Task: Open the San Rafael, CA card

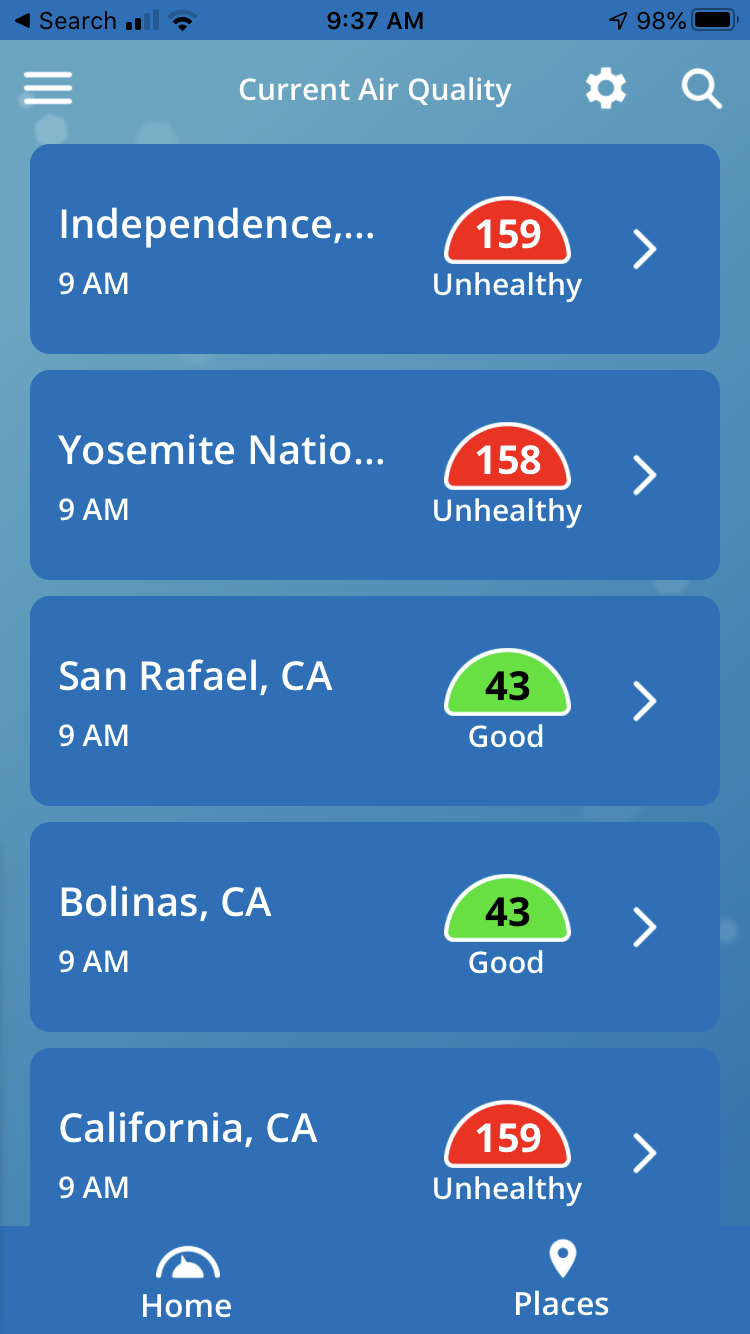Action: [375, 701]
